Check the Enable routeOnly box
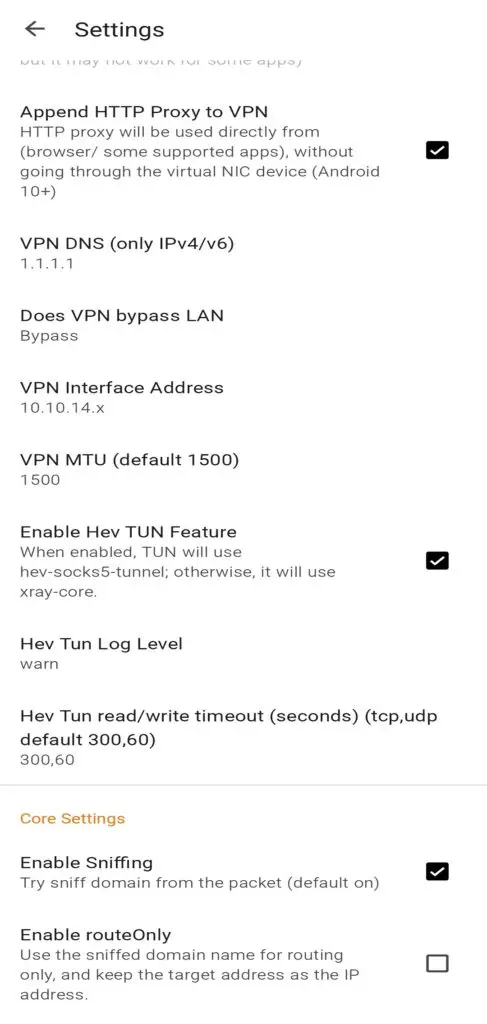This screenshot has height=1024, width=487. point(437,963)
